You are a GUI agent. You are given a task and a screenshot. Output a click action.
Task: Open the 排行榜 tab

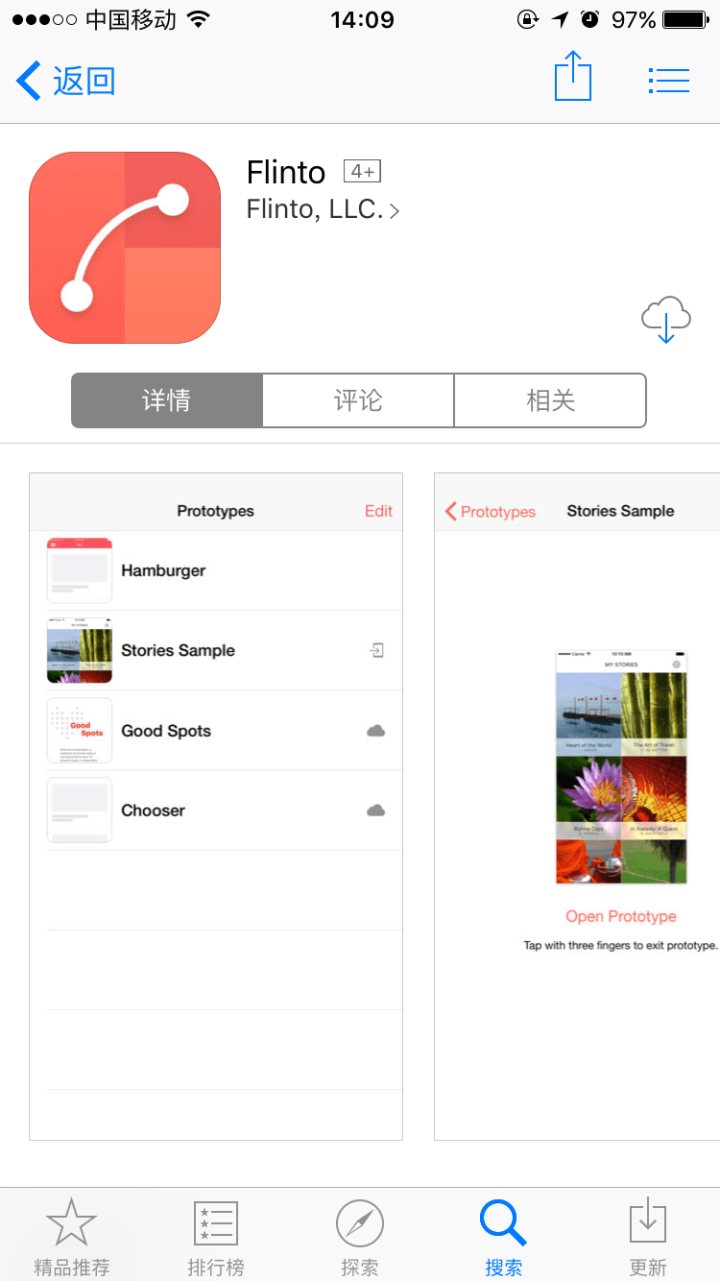coord(216,1237)
